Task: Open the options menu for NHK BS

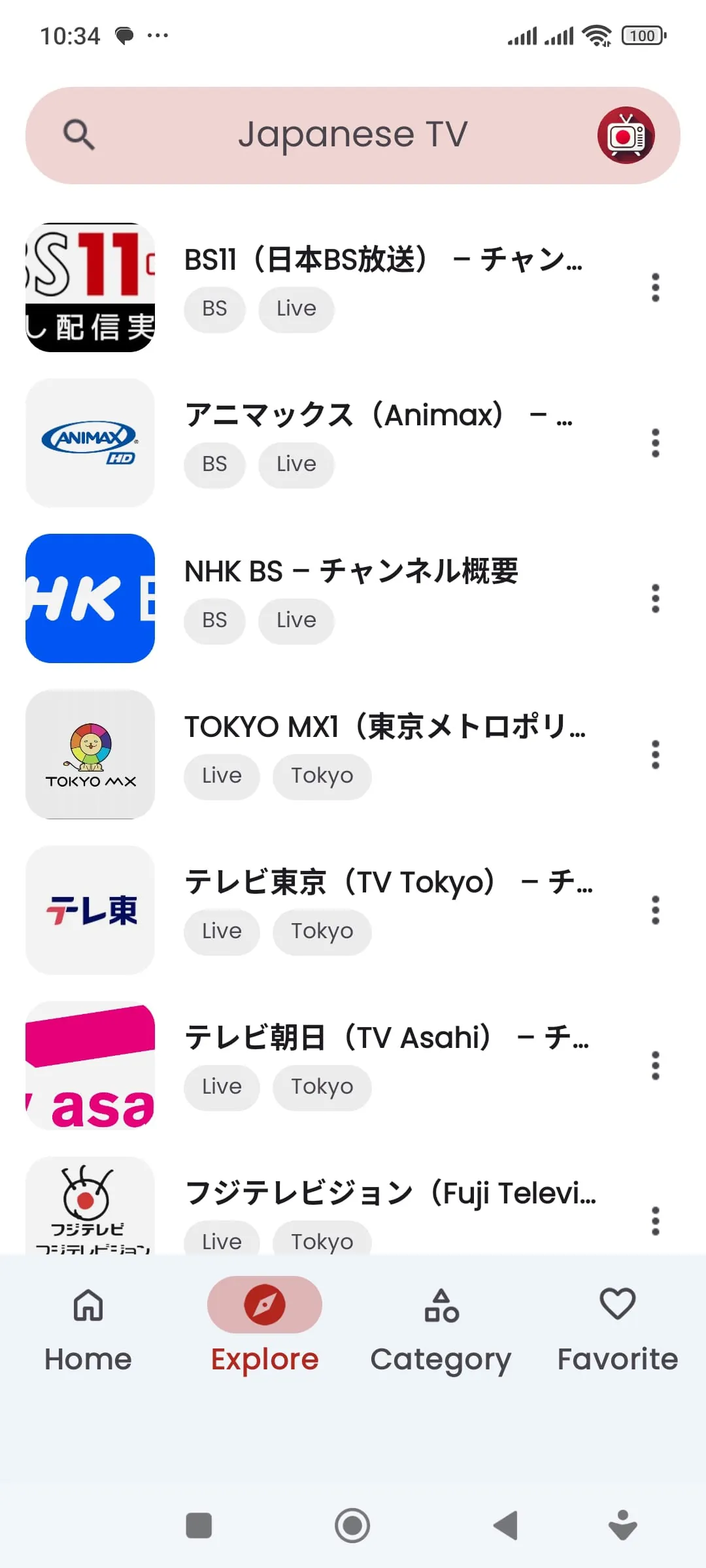Action: 656,598
